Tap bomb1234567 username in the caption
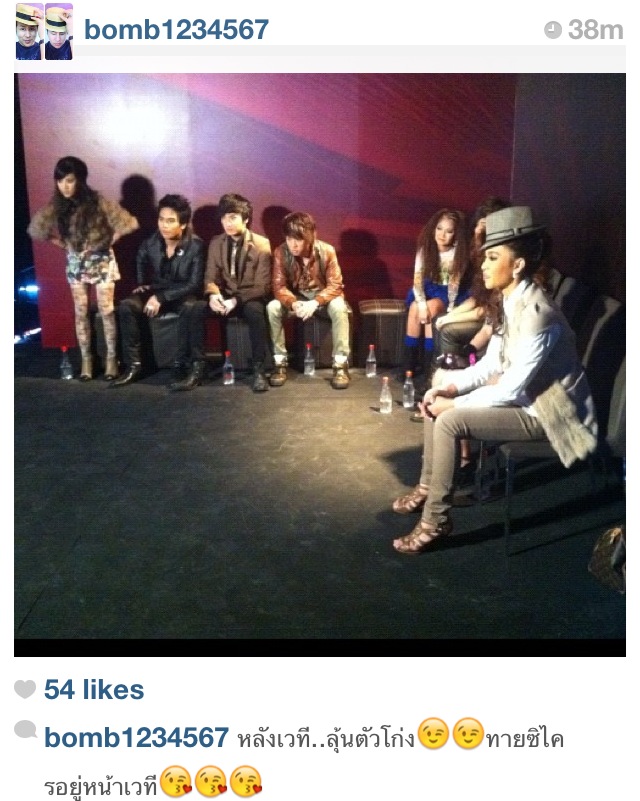The image size is (640, 801). point(137,739)
